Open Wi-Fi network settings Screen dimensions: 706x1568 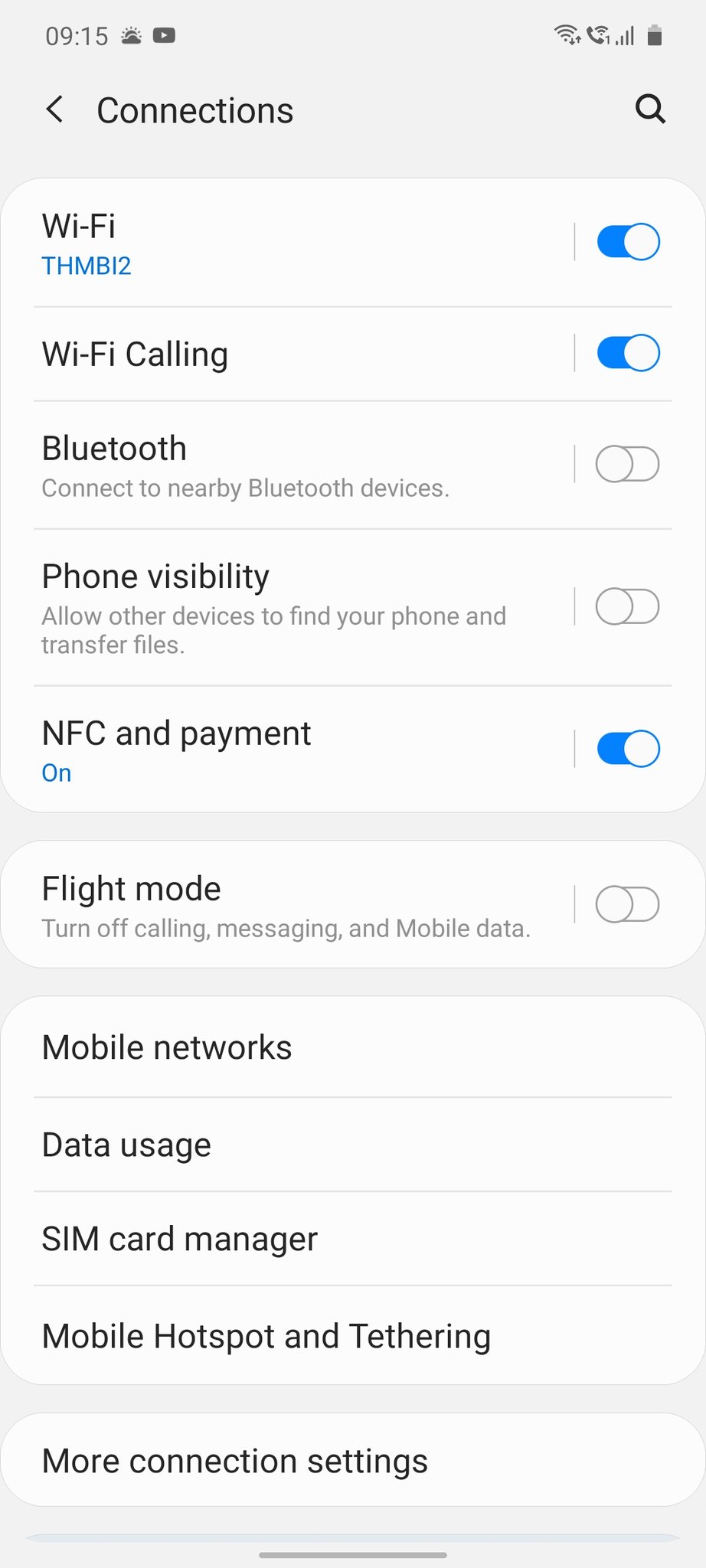[291, 243]
